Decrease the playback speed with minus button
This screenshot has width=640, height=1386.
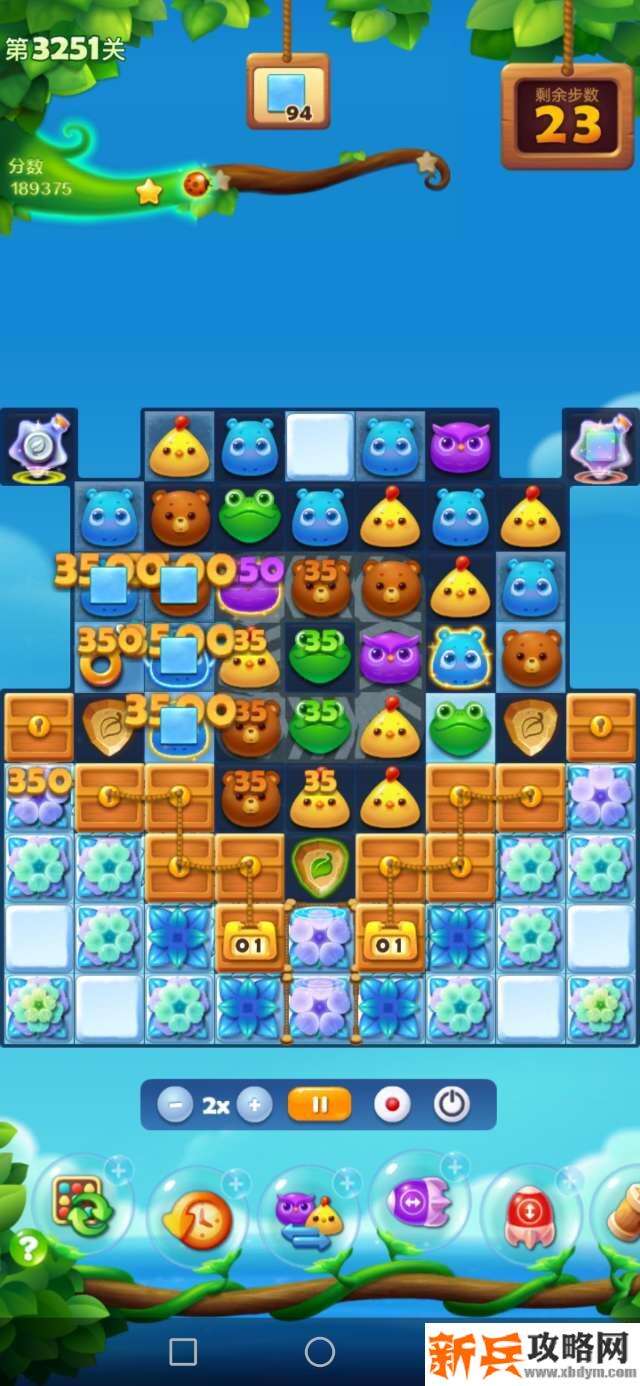(x=175, y=1105)
